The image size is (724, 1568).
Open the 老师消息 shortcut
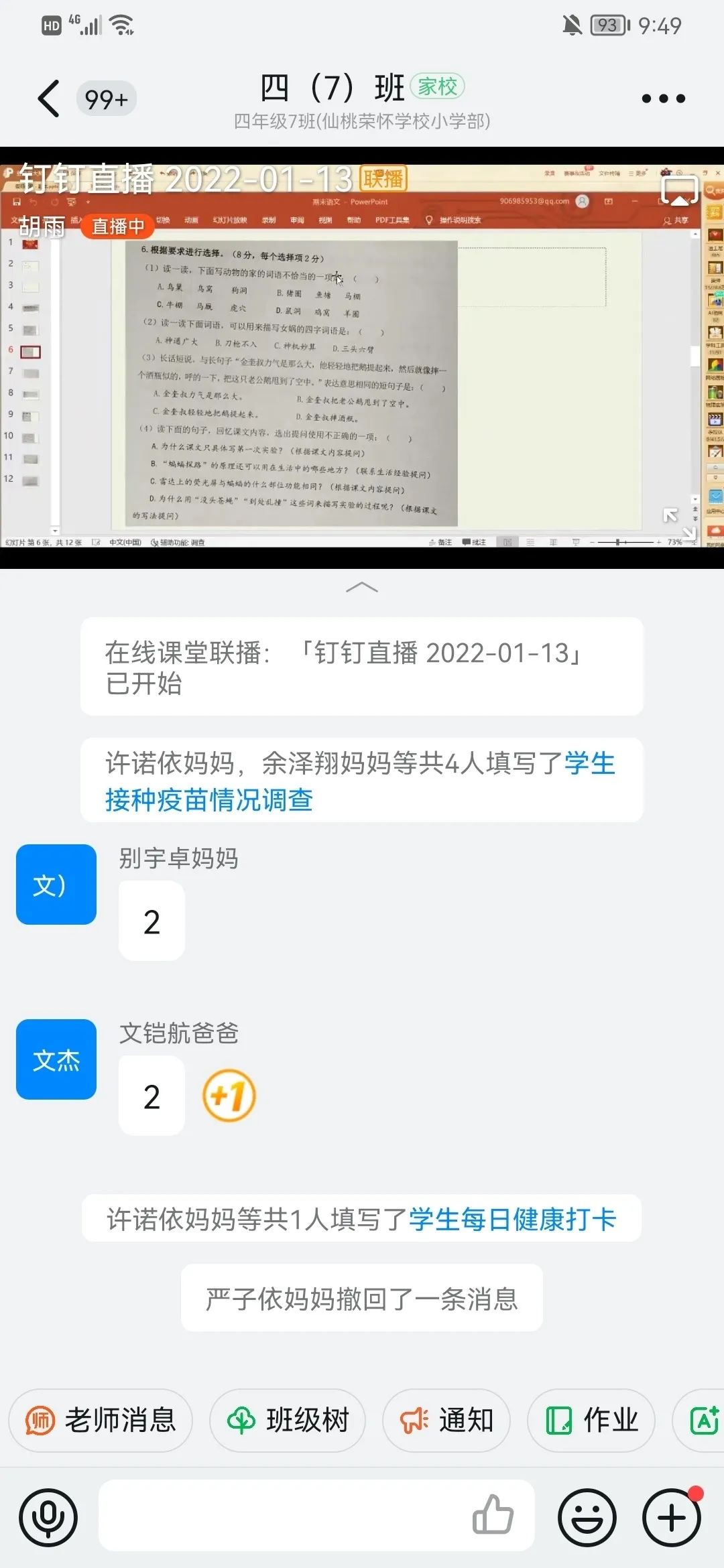pyautogui.click(x=101, y=1420)
